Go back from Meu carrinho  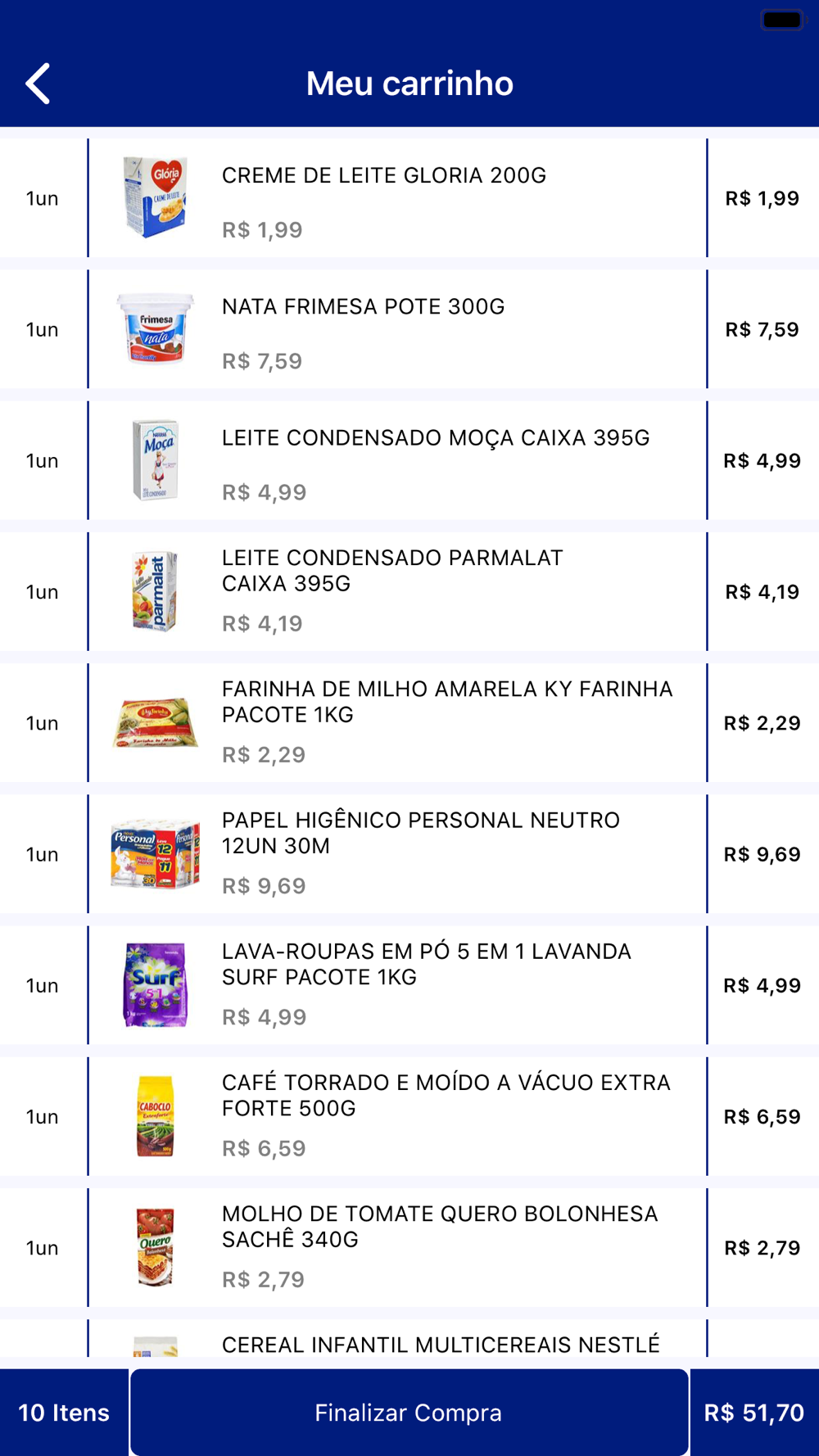click(38, 84)
